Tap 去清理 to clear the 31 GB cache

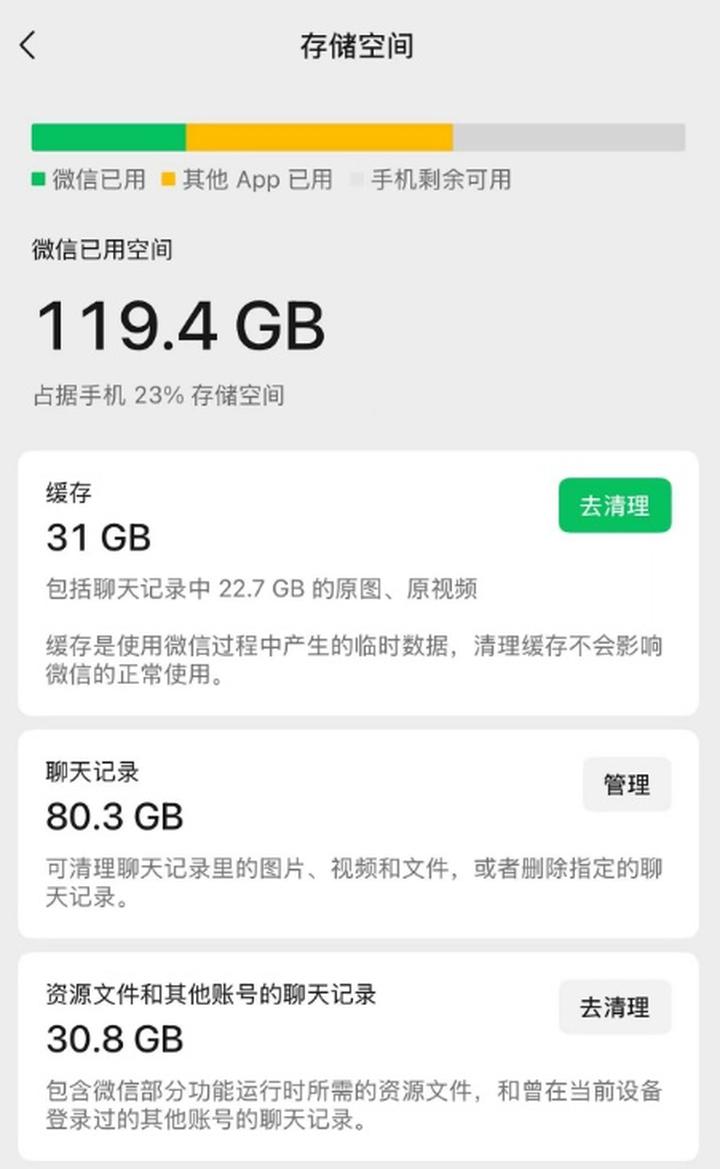[615, 505]
